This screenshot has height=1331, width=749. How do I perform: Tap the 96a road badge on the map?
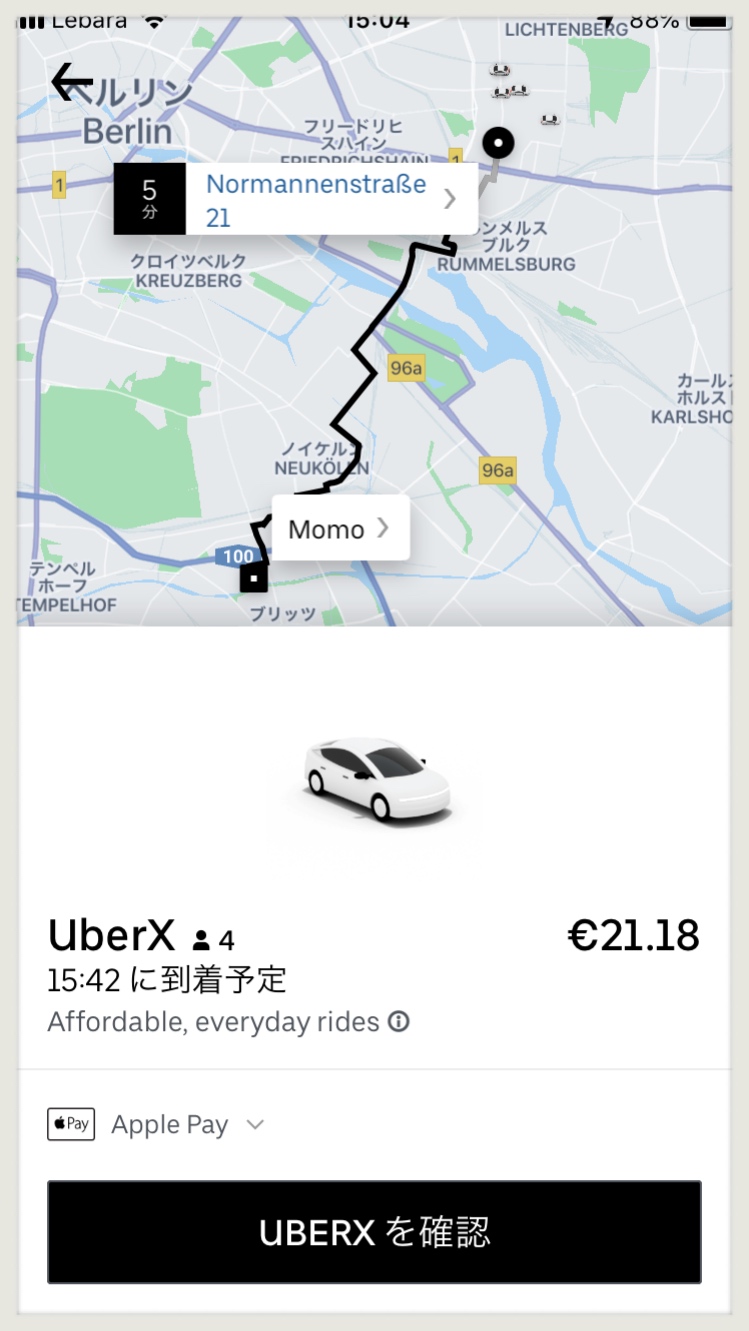click(404, 368)
